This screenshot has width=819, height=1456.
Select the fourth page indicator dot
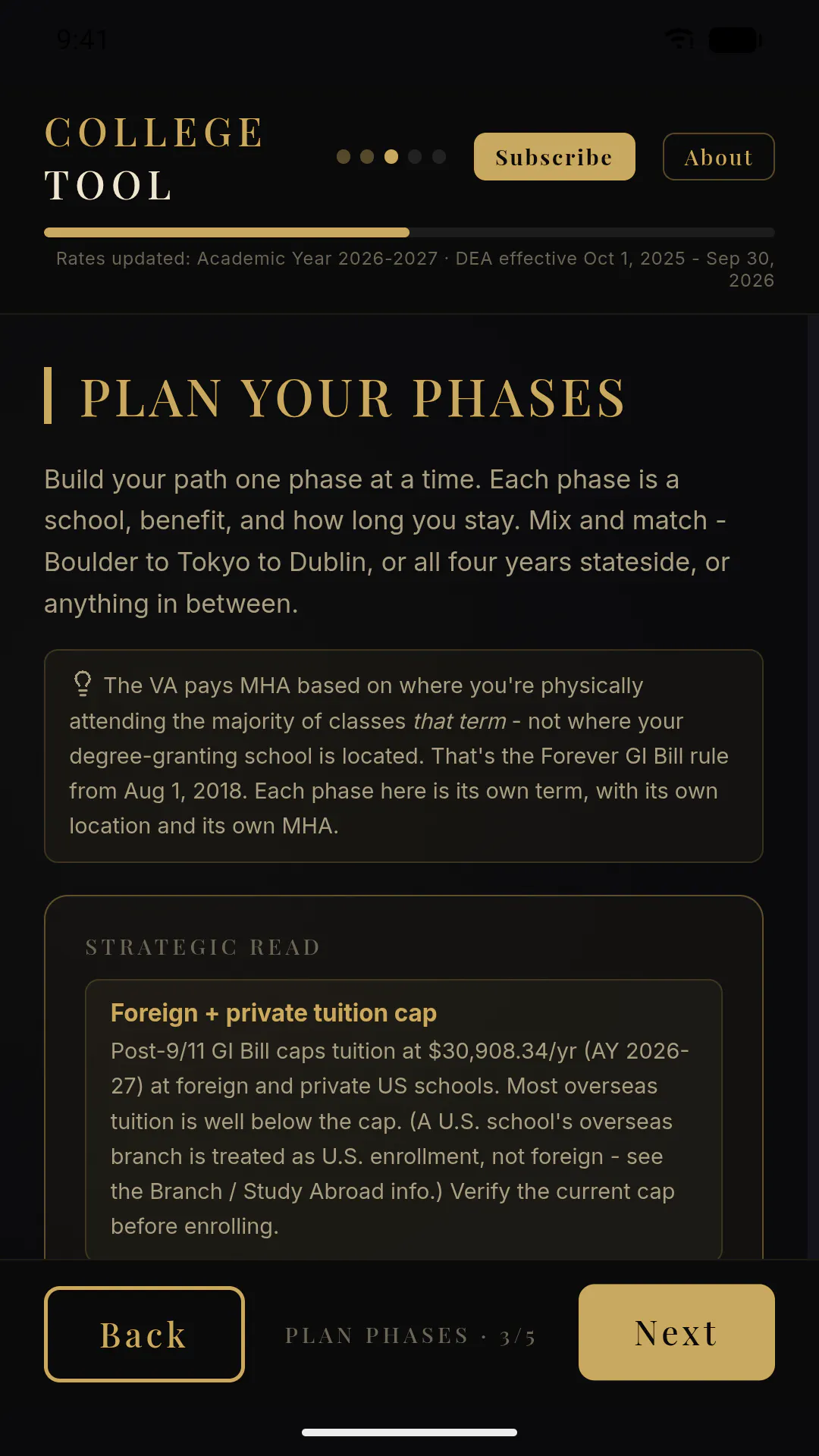pyautogui.click(x=415, y=156)
